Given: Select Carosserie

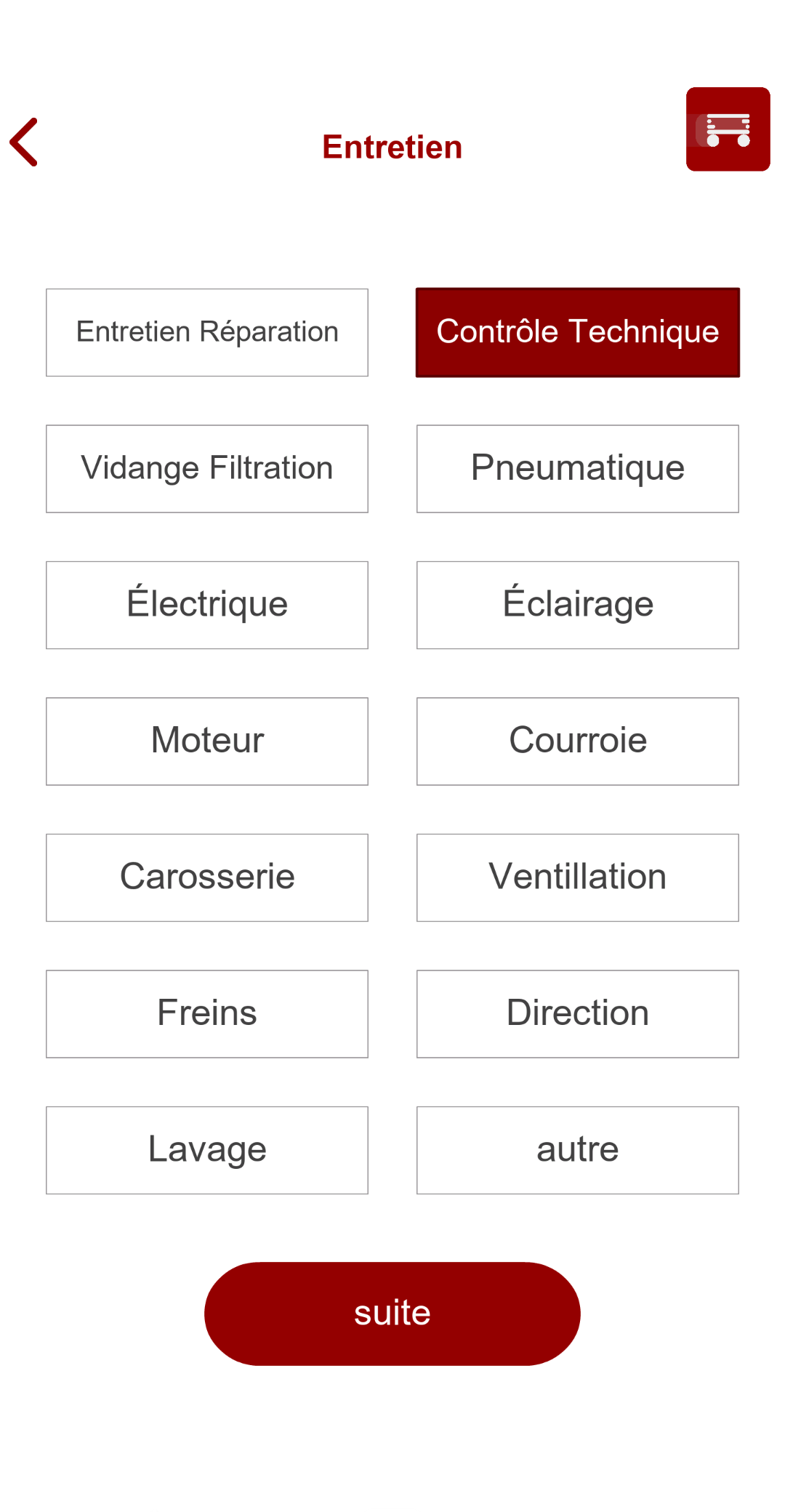Looking at the screenshot, I should pos(207,877).
